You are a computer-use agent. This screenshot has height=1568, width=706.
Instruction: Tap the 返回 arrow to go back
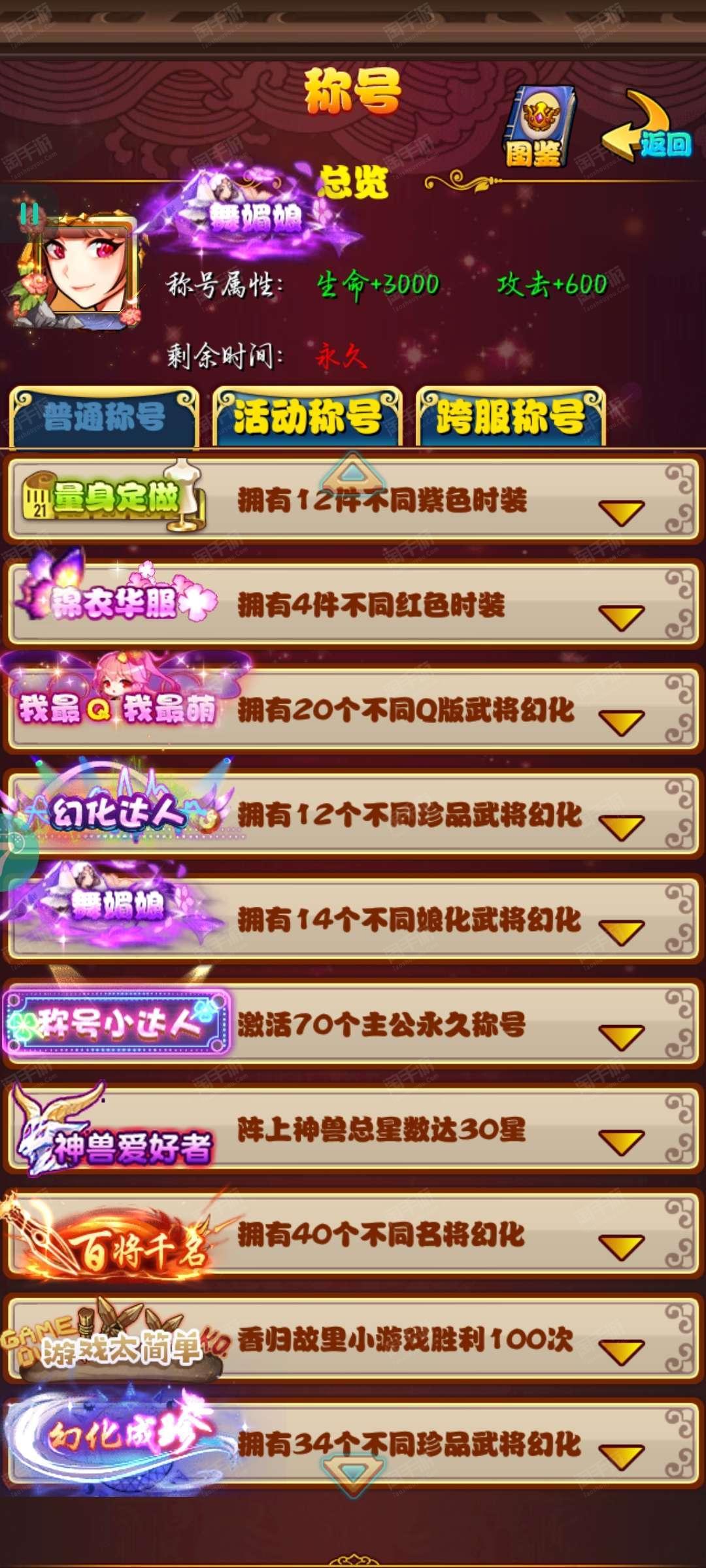click(647, 126)
